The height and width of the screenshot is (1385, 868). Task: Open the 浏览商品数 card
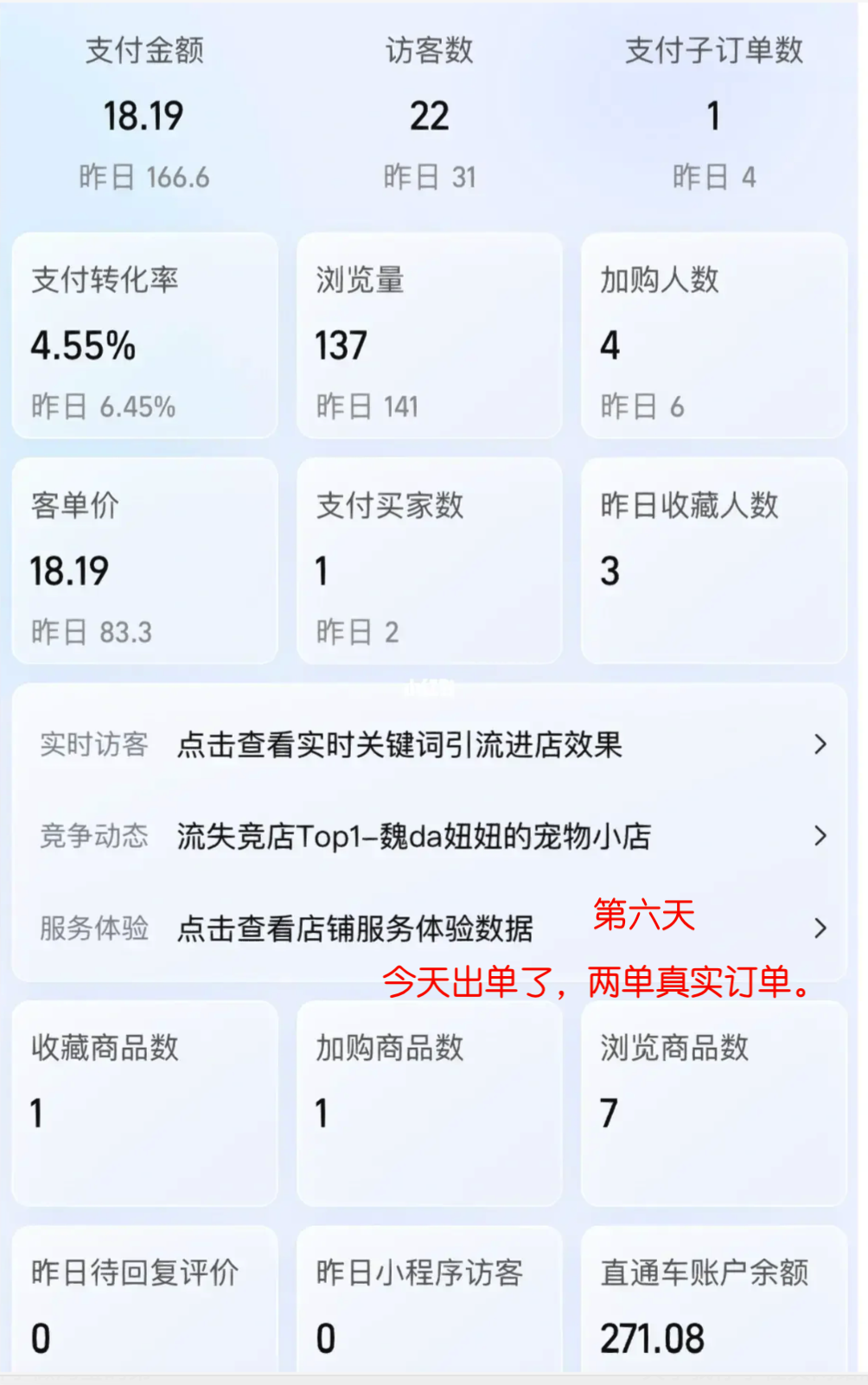(x=713, y=1102)
